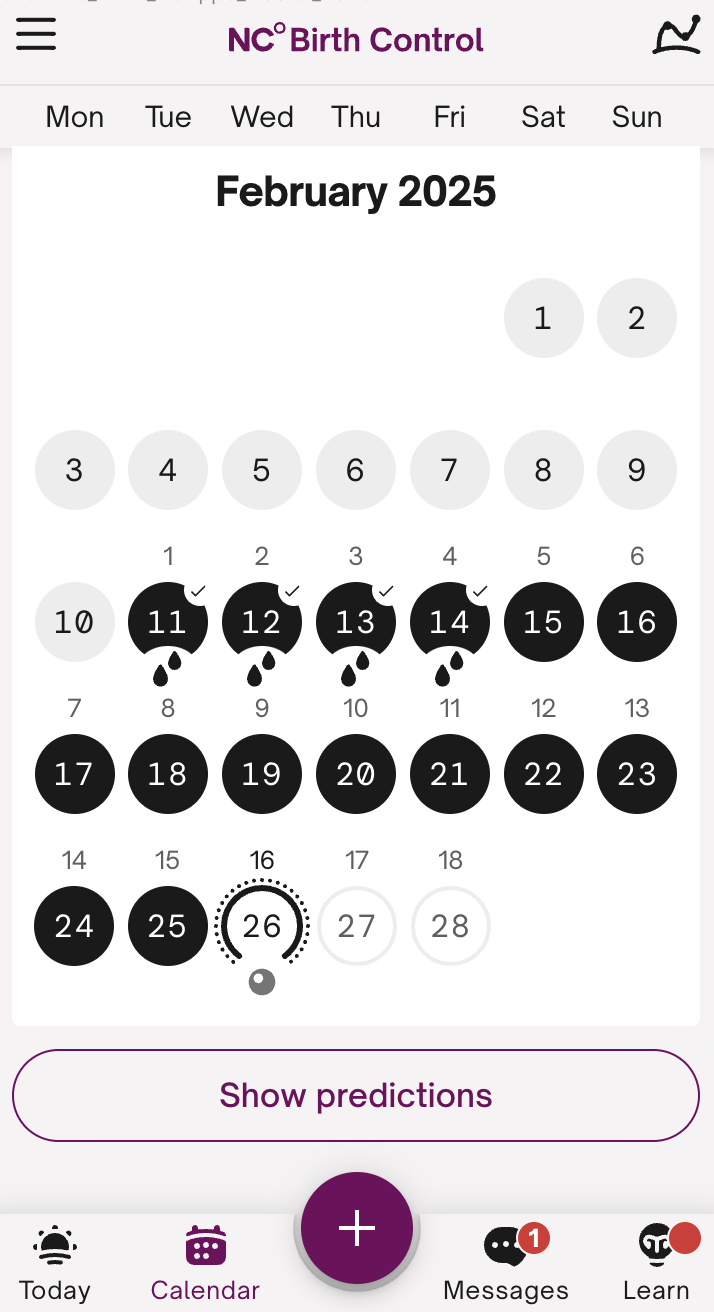
Task: Open February 25 day entry
Action: 168,926
